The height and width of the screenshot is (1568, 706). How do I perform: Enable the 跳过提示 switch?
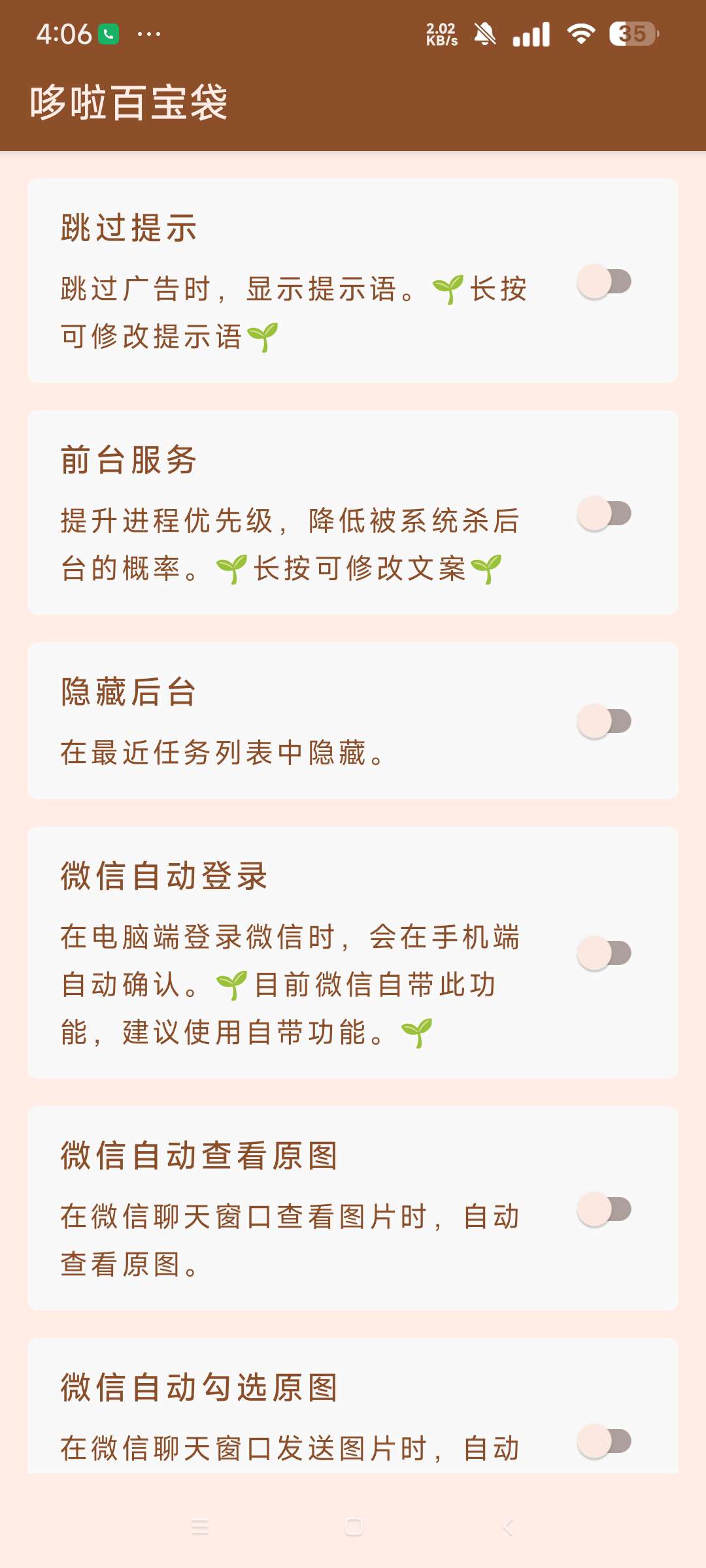[x=604, y=282]
